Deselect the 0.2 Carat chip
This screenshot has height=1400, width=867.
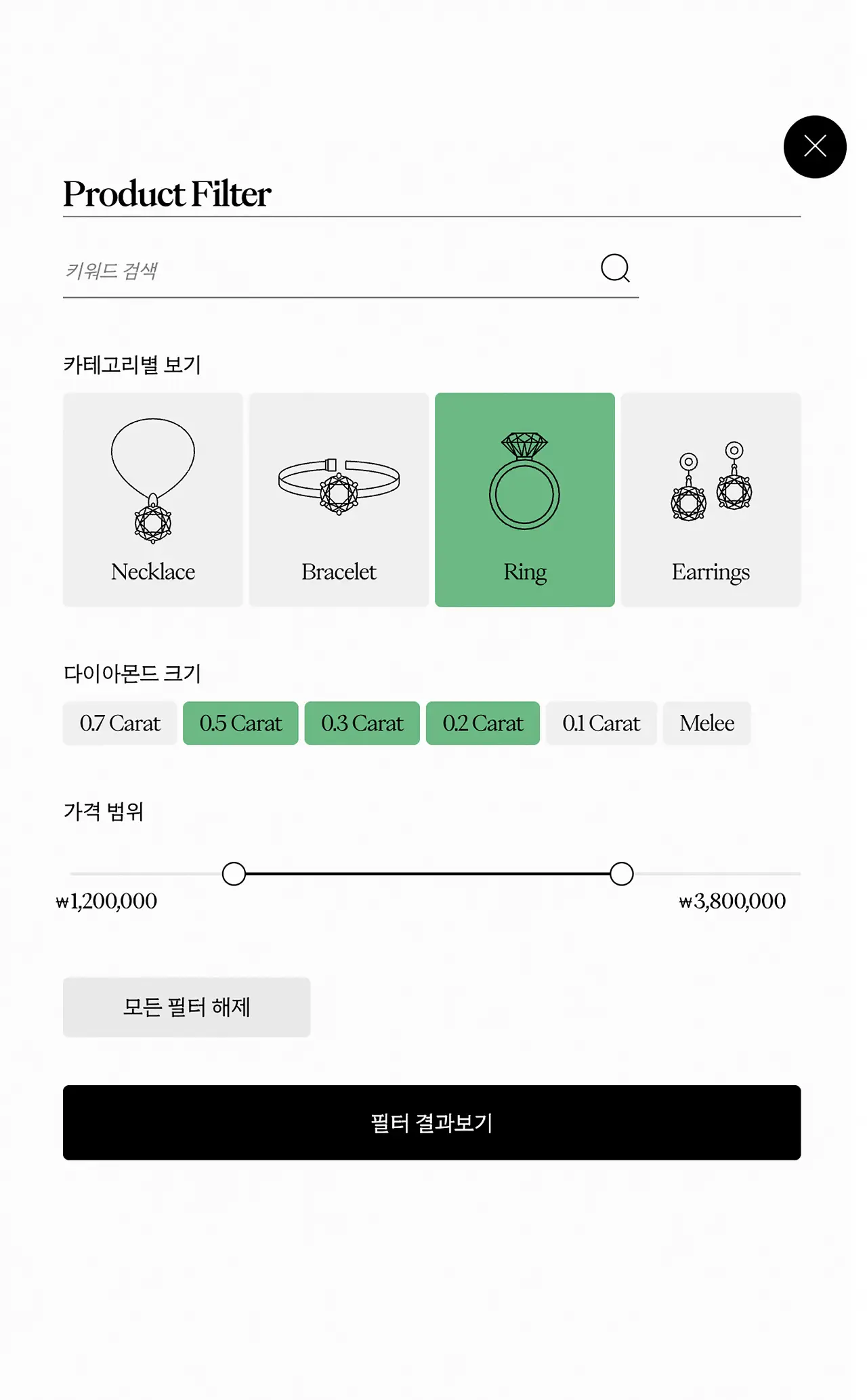483,723
